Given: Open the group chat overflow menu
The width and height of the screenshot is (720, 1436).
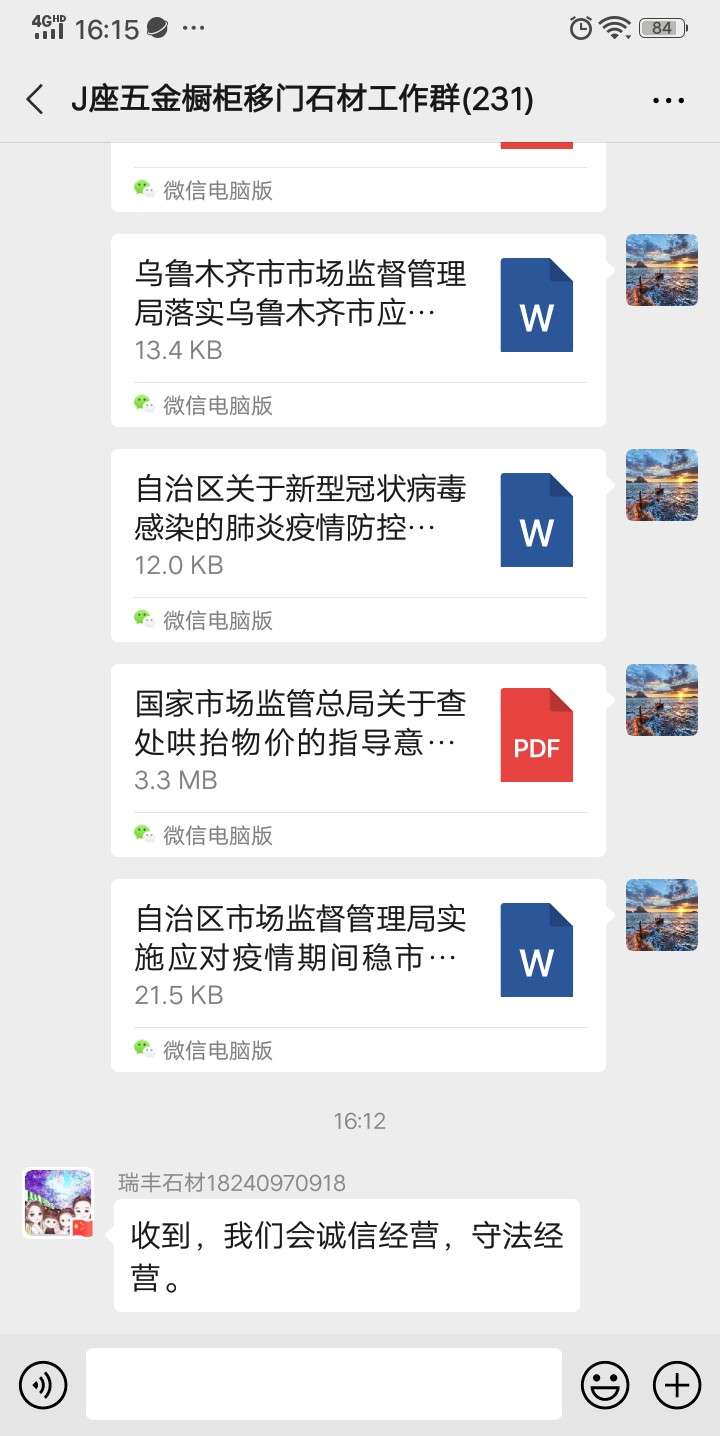Looking at the screenshot, I should tap(668, 100).
